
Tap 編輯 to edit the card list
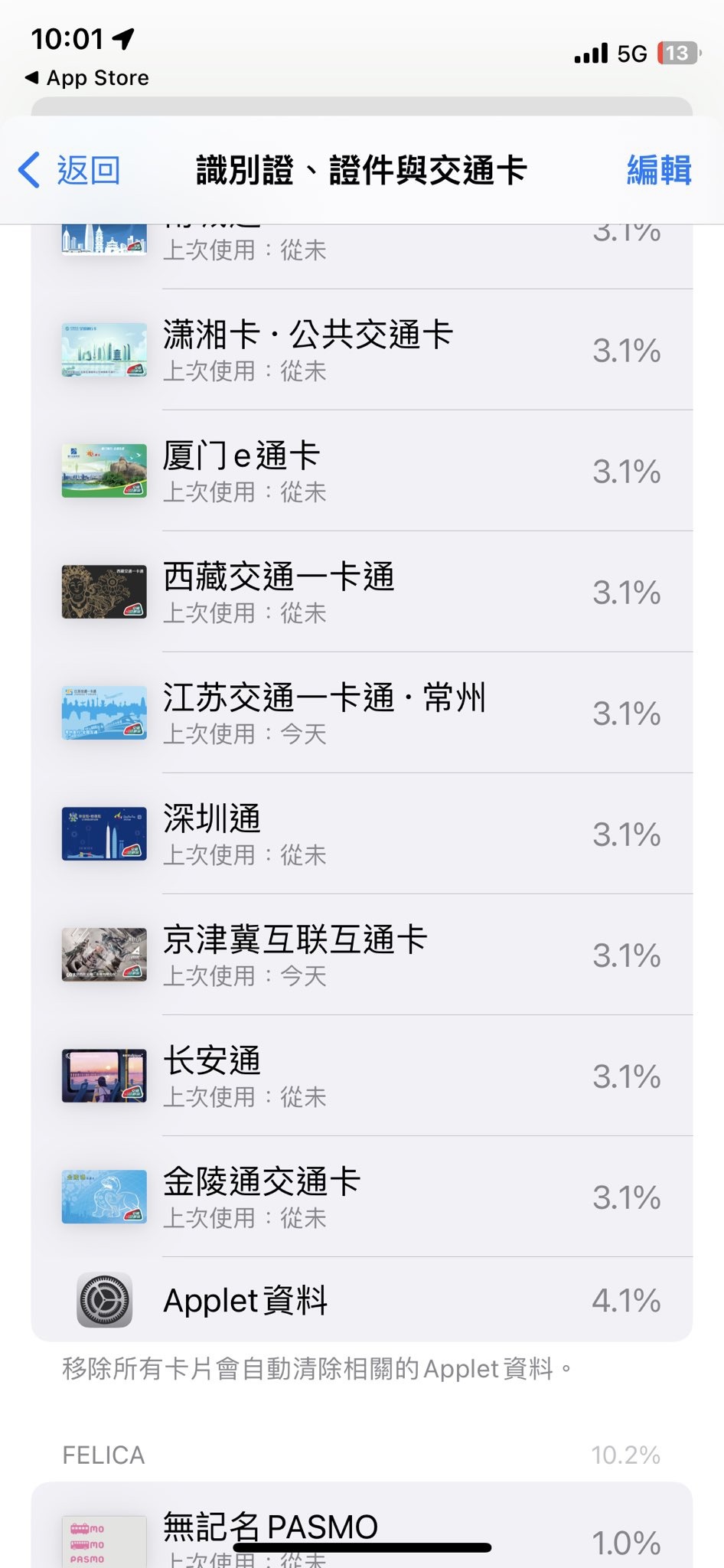point(658,170)
